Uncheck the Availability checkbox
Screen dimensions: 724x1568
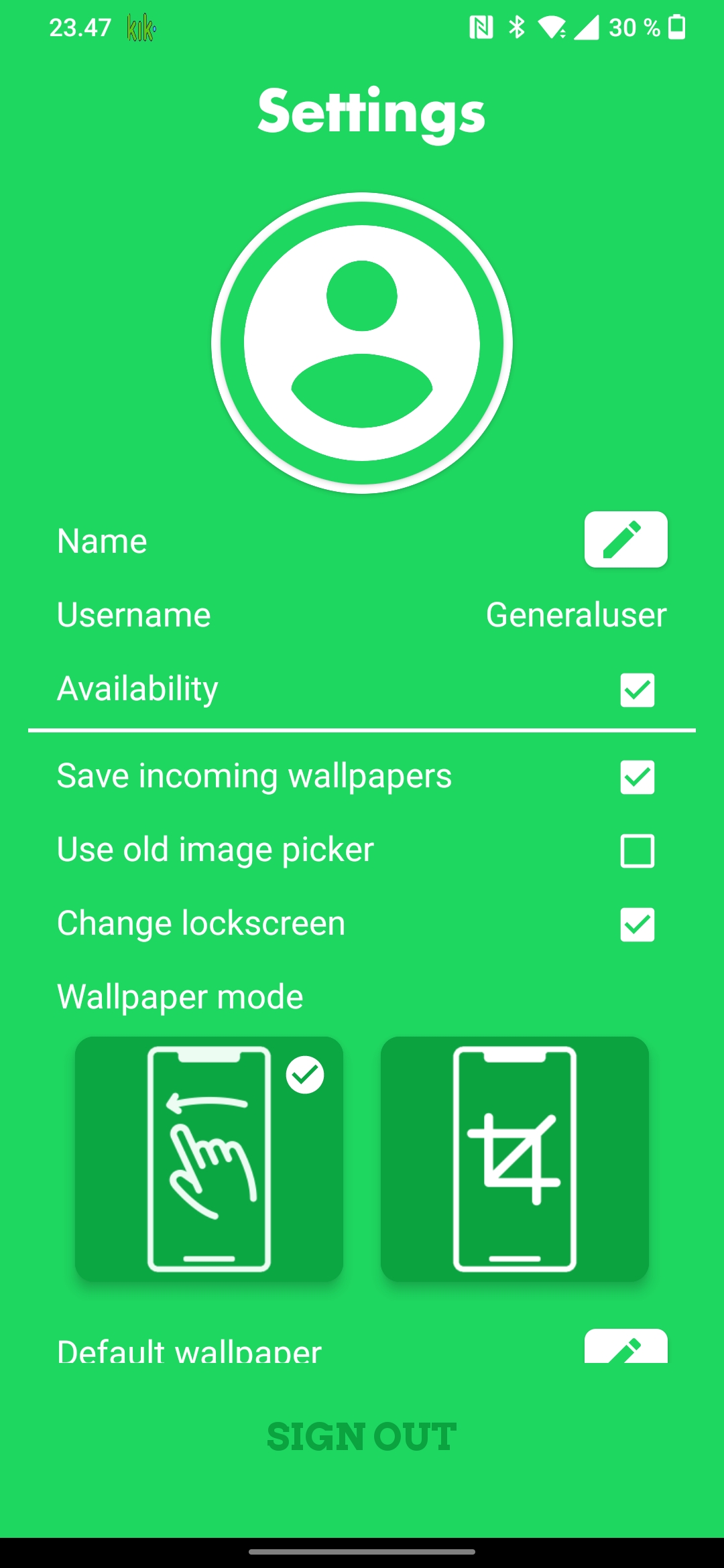pos(637,690)
